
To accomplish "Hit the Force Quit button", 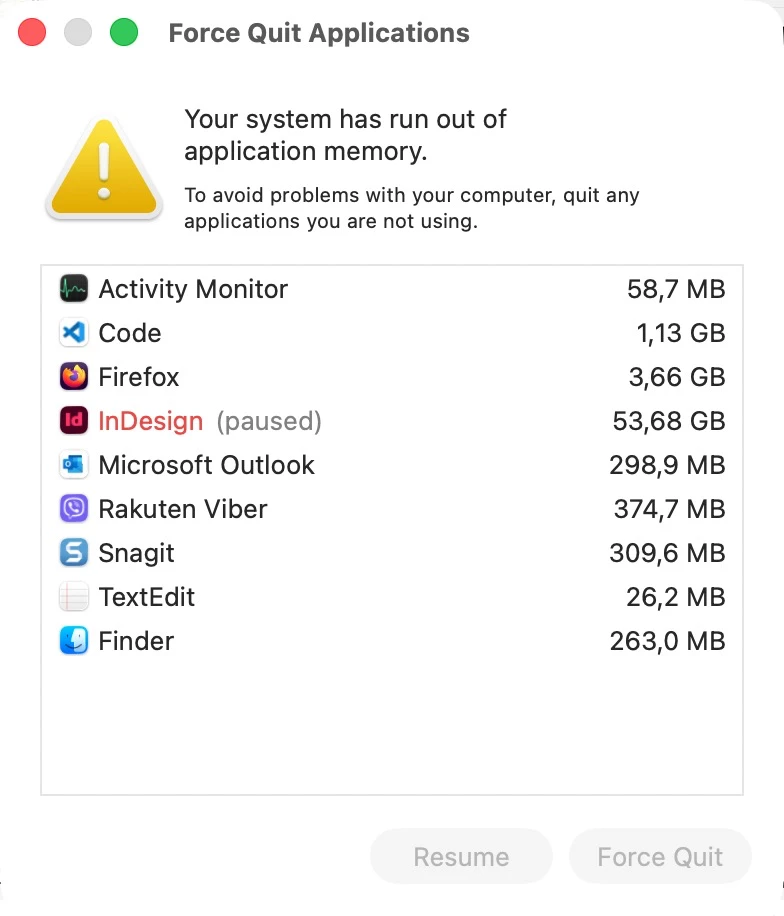I will pos(660,857).
